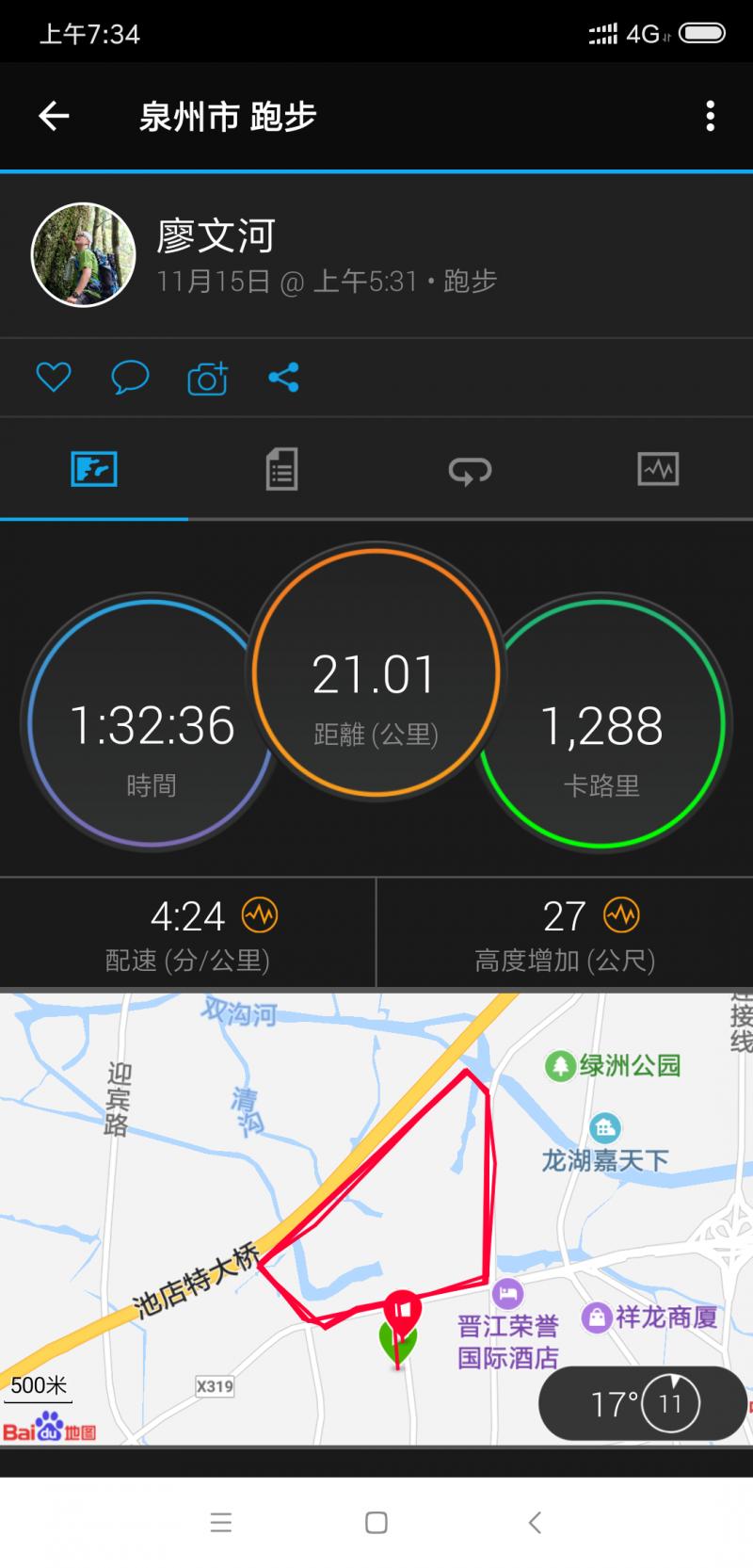Viewport: 753px width, 1568px height.
Task: Open 廖文河's profile picture
Action: click(x=83, y=254)
